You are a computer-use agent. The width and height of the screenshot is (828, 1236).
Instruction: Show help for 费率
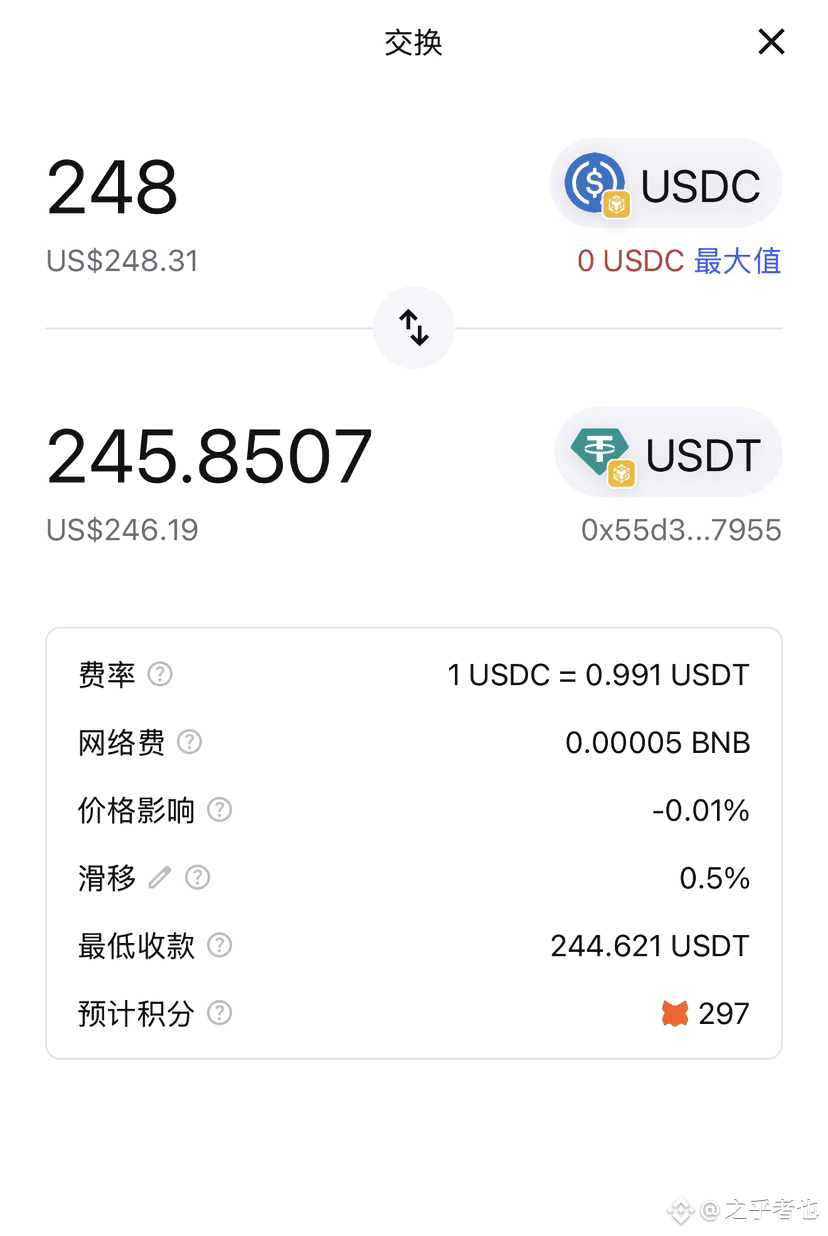click(160, 674)
